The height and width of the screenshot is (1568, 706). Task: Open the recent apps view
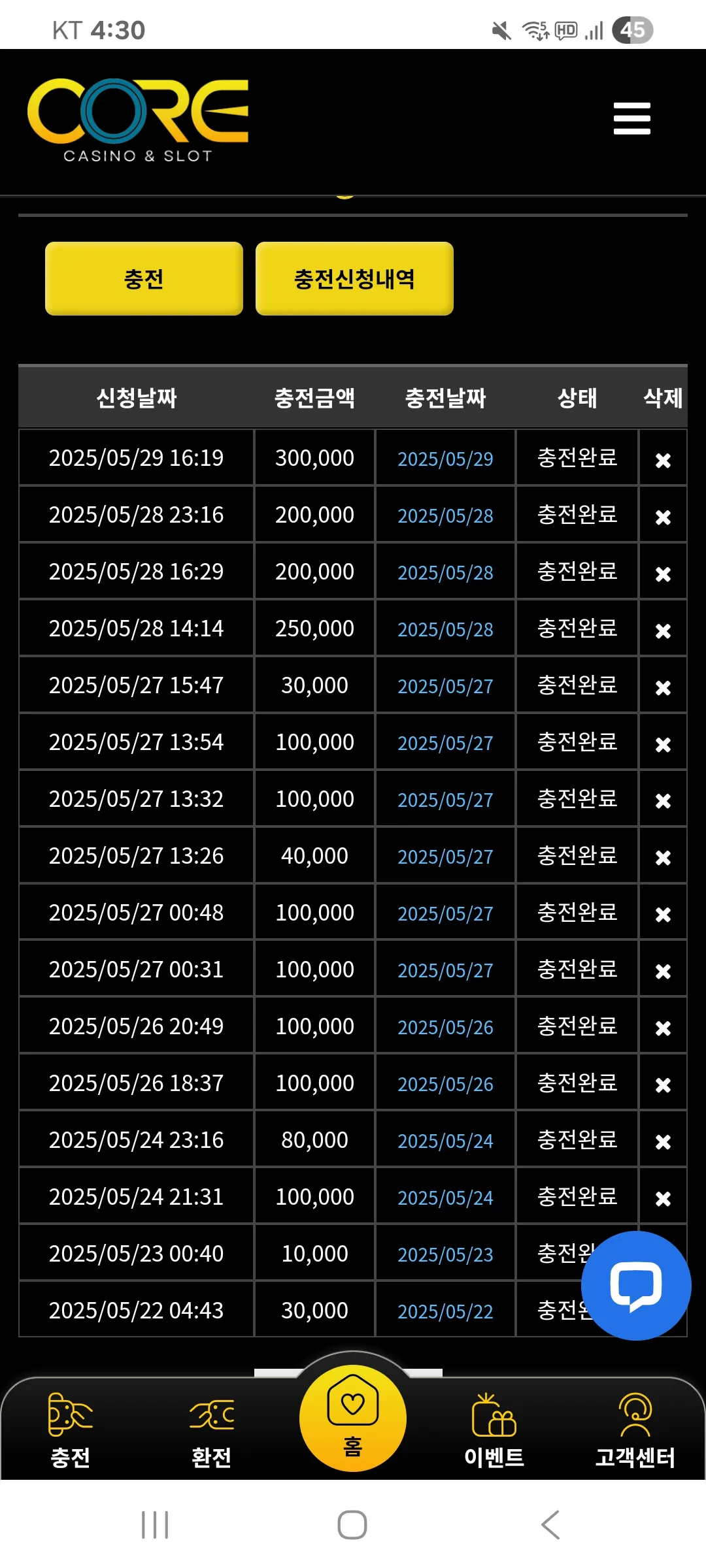point(155,1525)
